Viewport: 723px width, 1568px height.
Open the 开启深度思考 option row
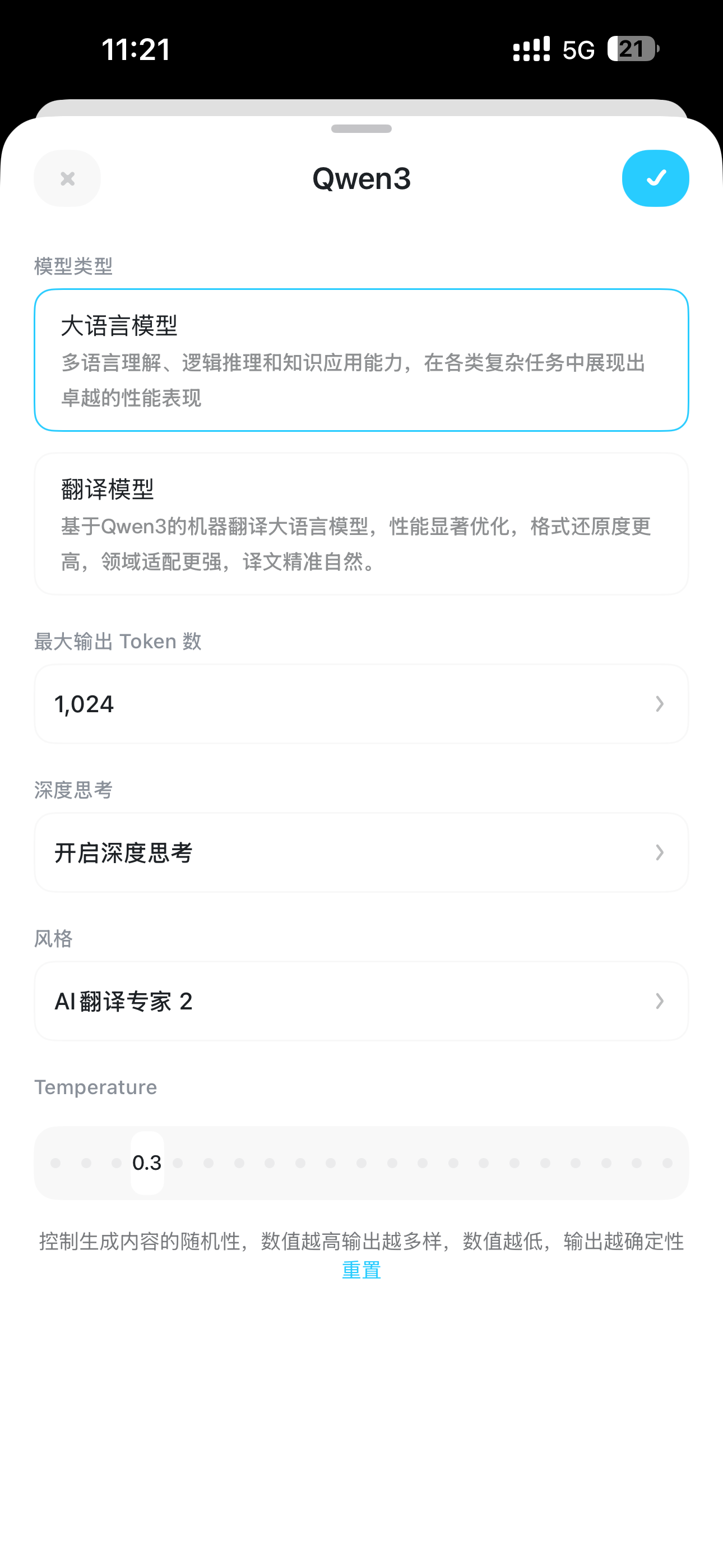pyautogui.click(x=361, y=852)
